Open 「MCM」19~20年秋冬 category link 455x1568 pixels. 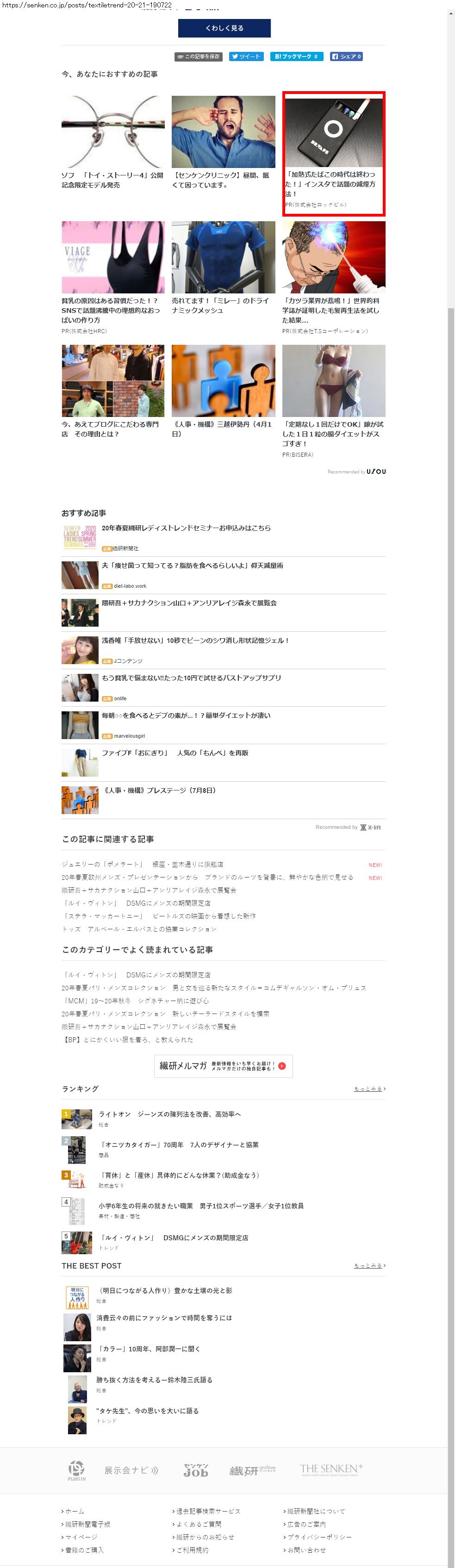135,1001
